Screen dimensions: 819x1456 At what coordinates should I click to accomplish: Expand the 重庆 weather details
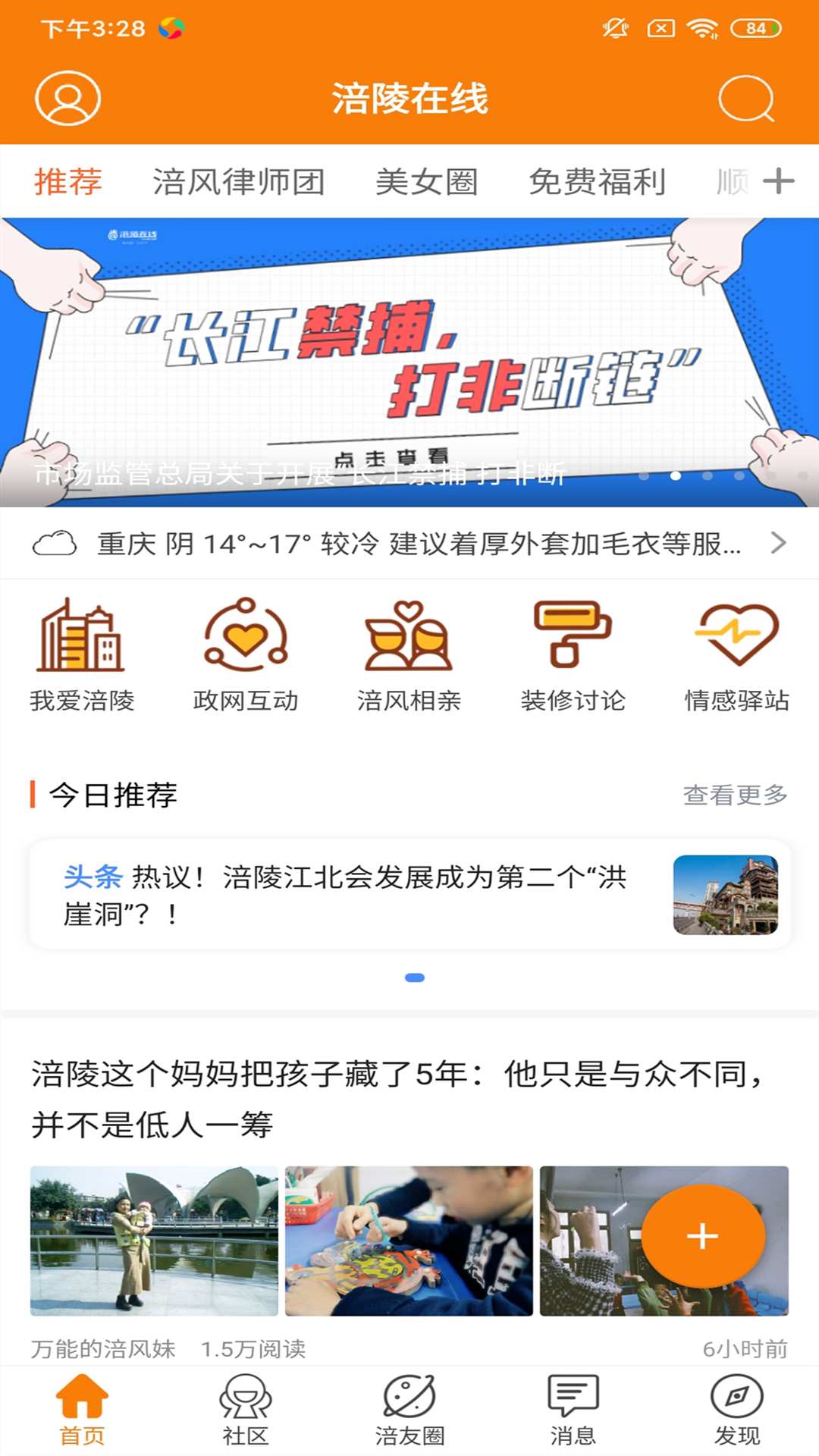click(409, 544)
